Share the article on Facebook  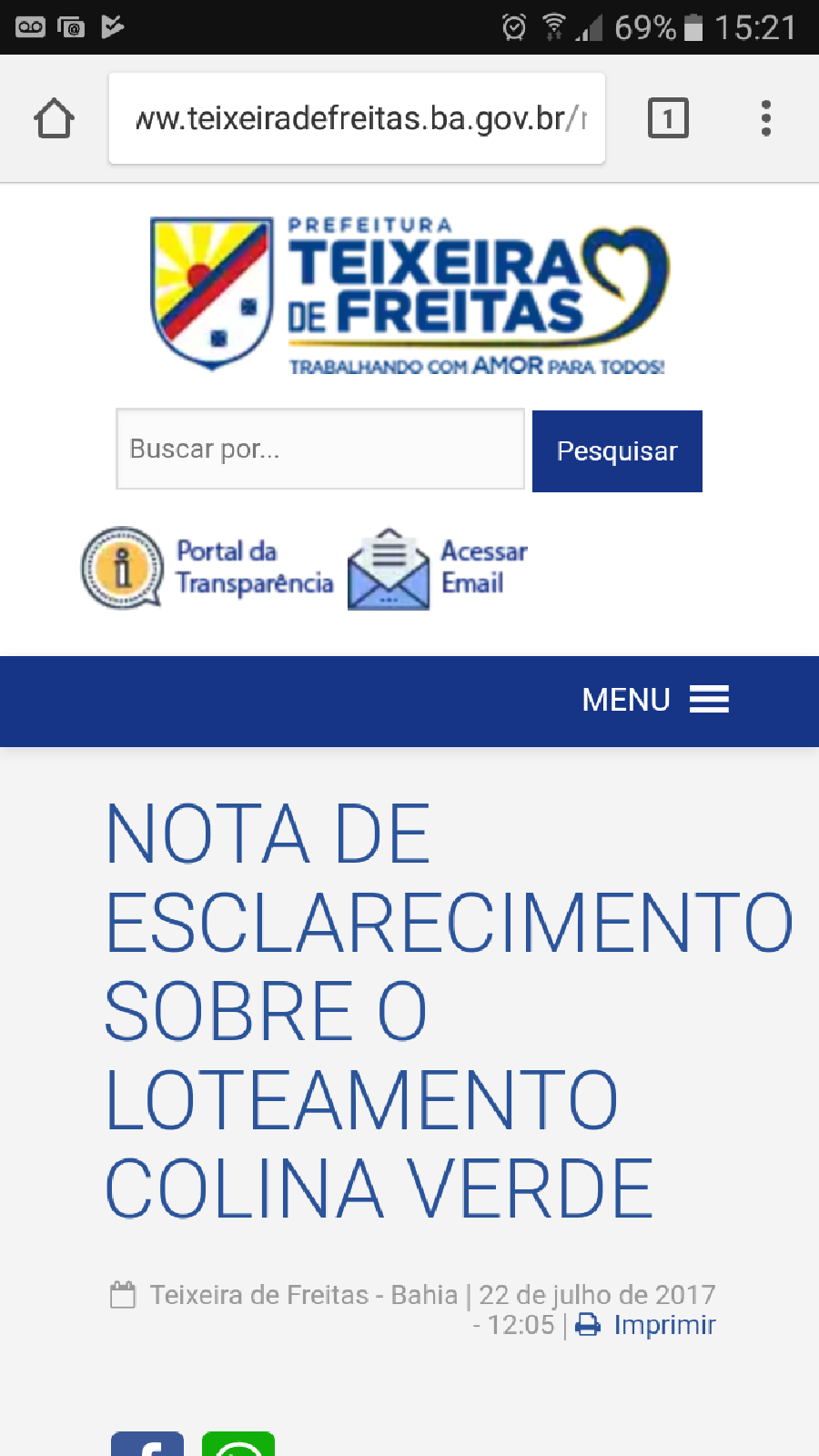click(147, 1445)
